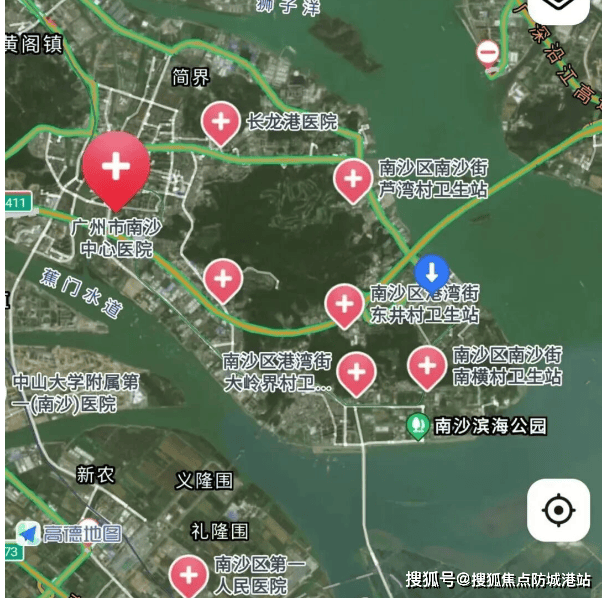Tap the blue down-arrow marker
607x598 pixels.
point(432,272)
